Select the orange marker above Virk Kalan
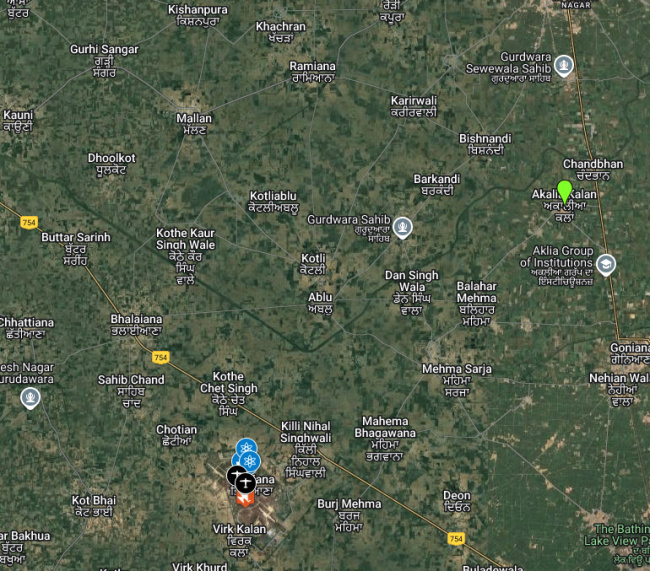Viewport: 650px width, 571px height. pyautogui.click(x=245, y=498)
